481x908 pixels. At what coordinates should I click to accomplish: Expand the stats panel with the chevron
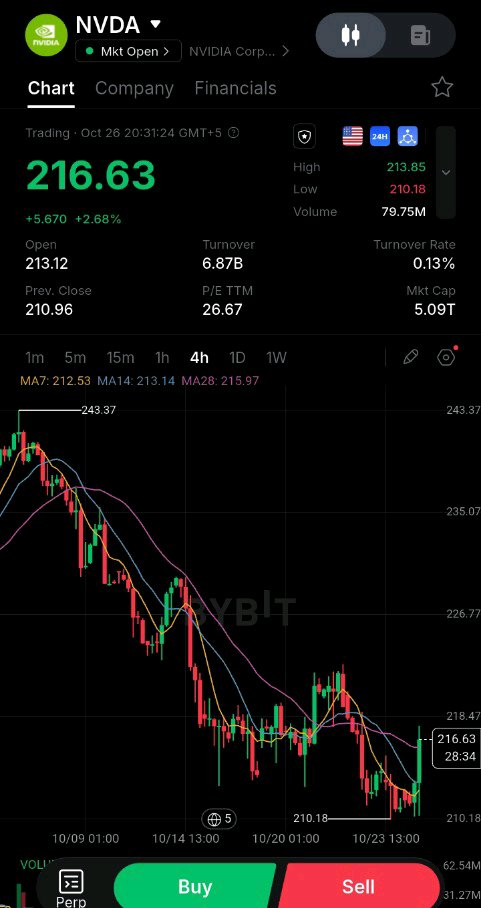(445, 172)
